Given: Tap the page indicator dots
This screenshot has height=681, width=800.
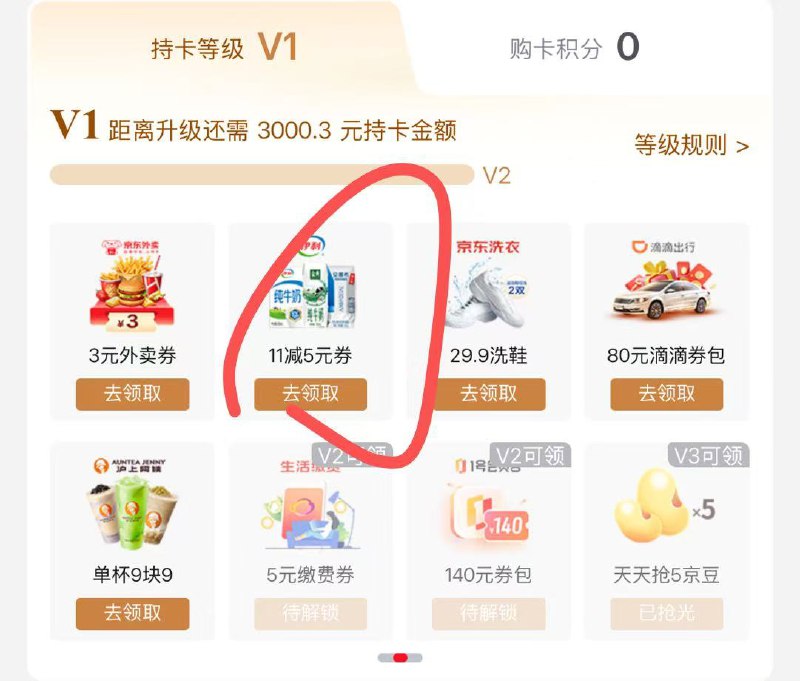Looking at the screenshot, I should [x=400, y=658].
